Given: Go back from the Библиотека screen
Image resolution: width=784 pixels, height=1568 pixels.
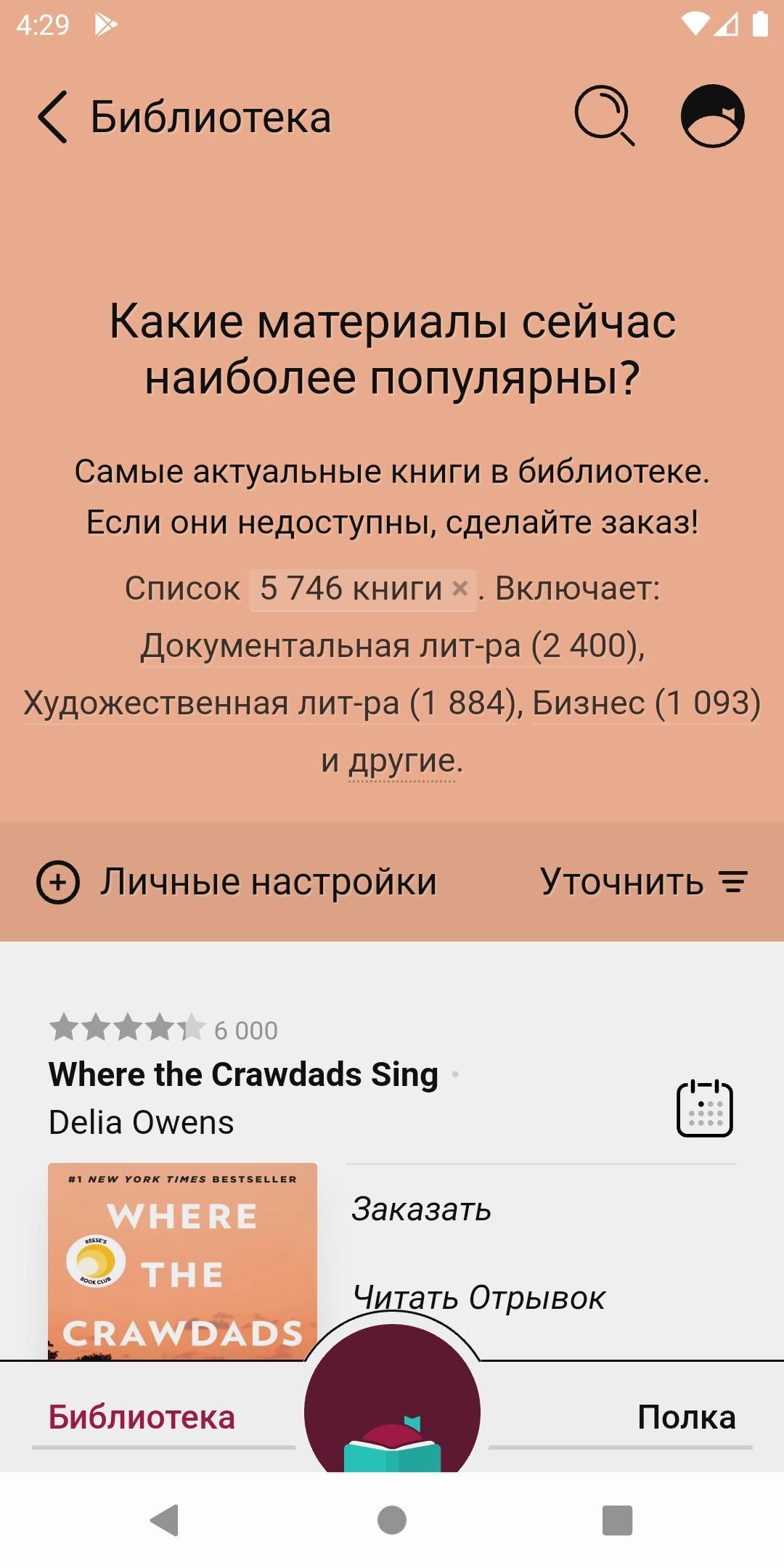Looking at the screenshot, I should point(52,117).
